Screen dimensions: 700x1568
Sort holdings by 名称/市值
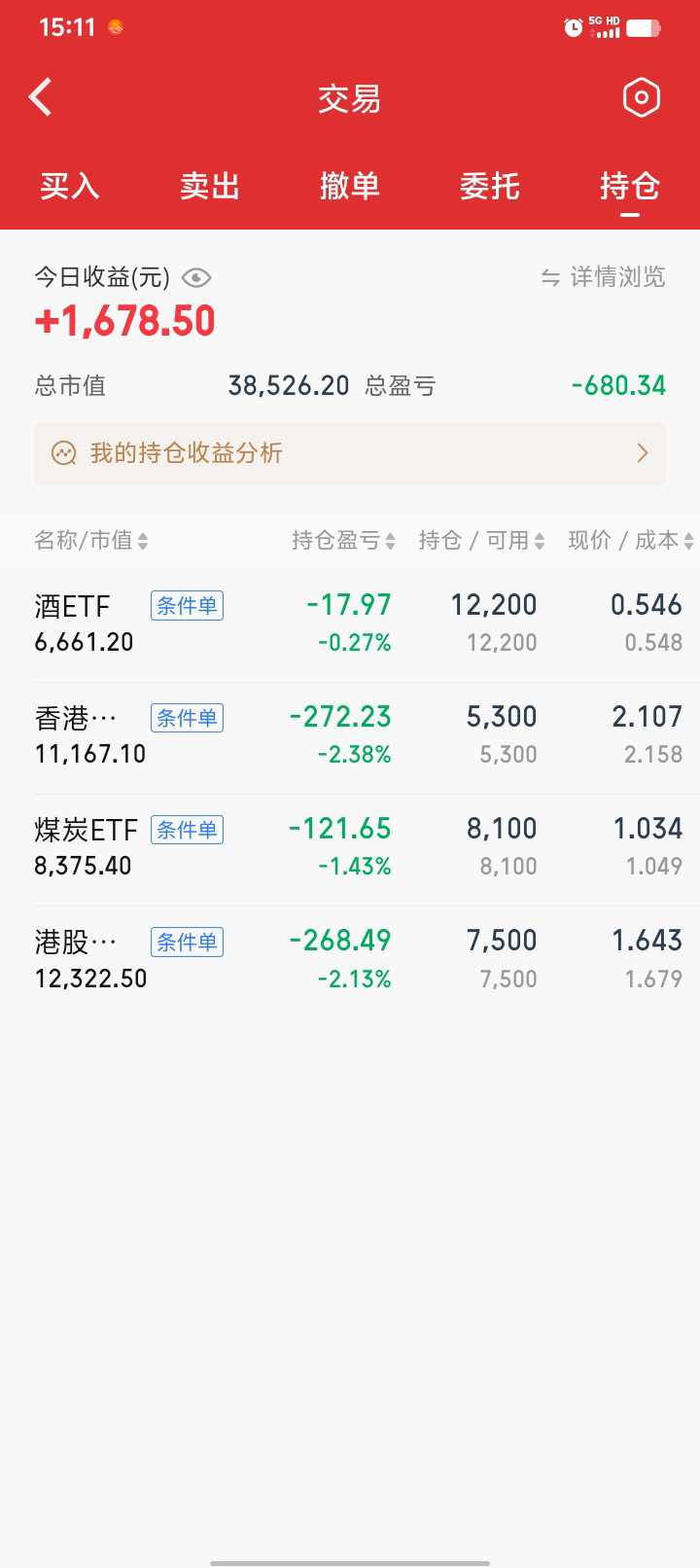pyautogui.click(x=91, y=541)
